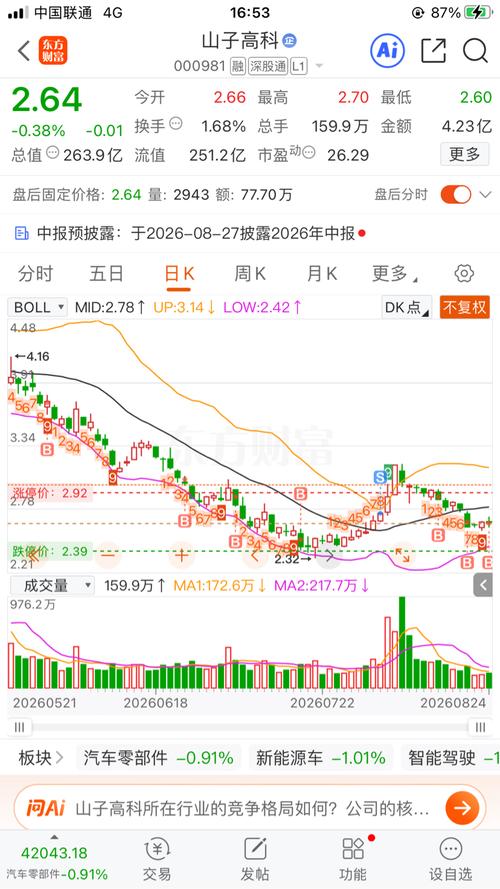Tap 更多 to show more quote data
Viewport: 500px width, 889px height.
464,154
